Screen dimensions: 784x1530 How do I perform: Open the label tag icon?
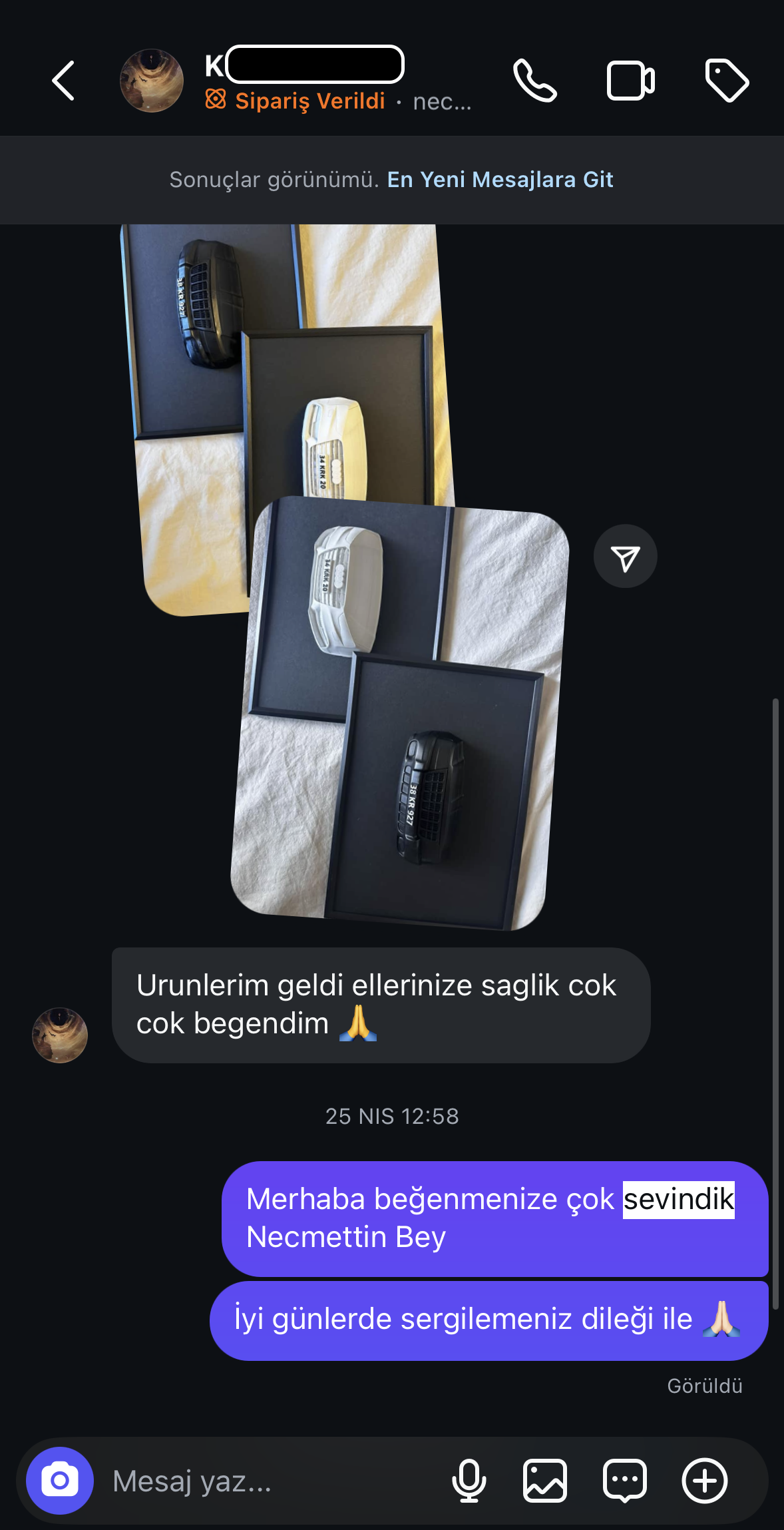[x=726, y=81]
